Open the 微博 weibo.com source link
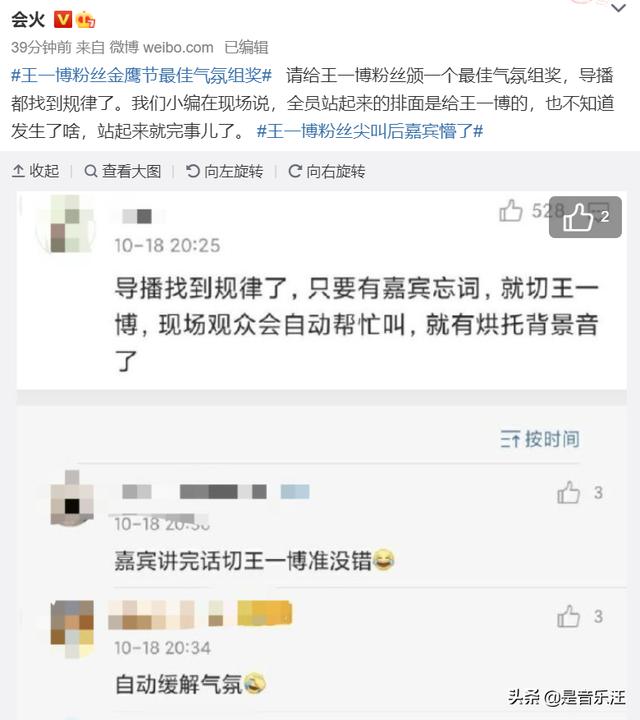 [x=160, y=47]
